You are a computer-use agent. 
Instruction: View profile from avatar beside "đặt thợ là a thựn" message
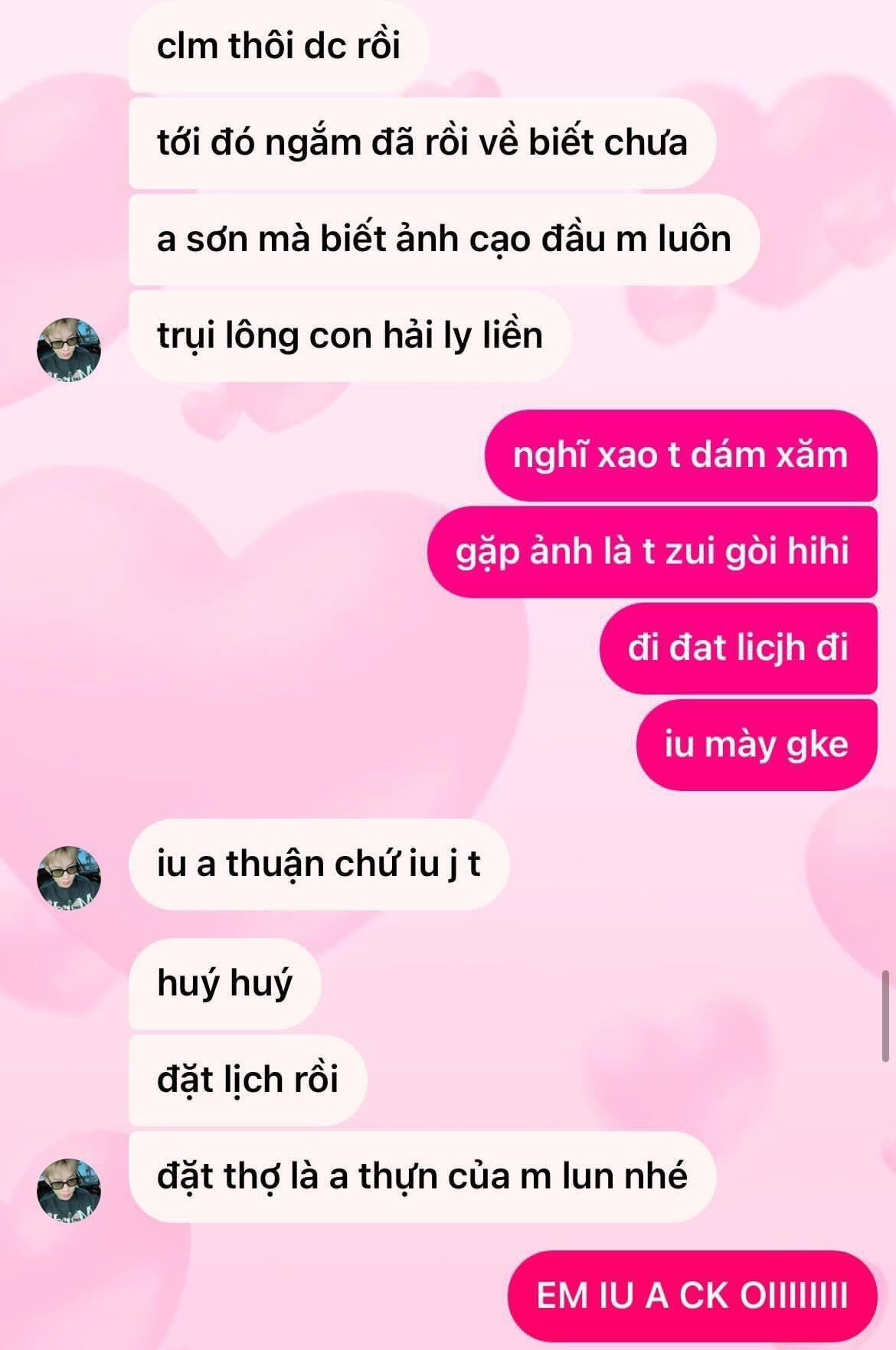69,1189
